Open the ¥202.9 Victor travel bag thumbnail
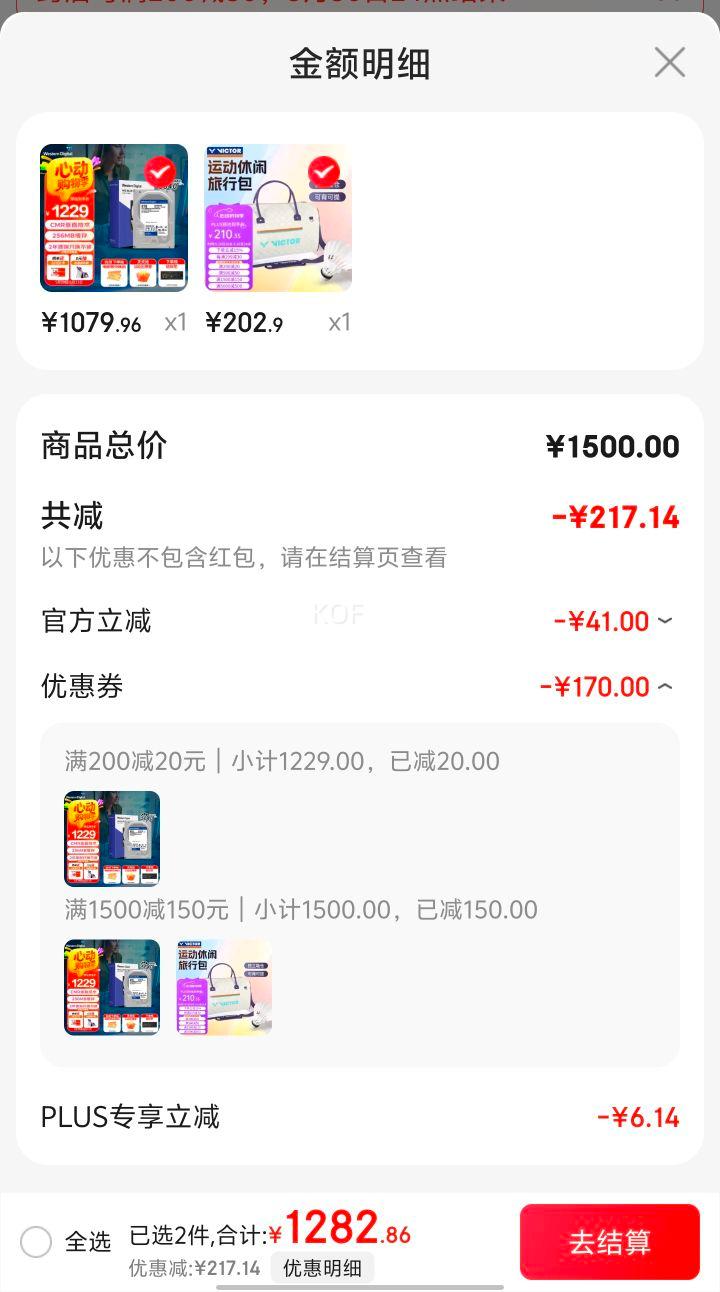Image resolution: width=720 pixels, height=1292 pixels. coord(278,218)
